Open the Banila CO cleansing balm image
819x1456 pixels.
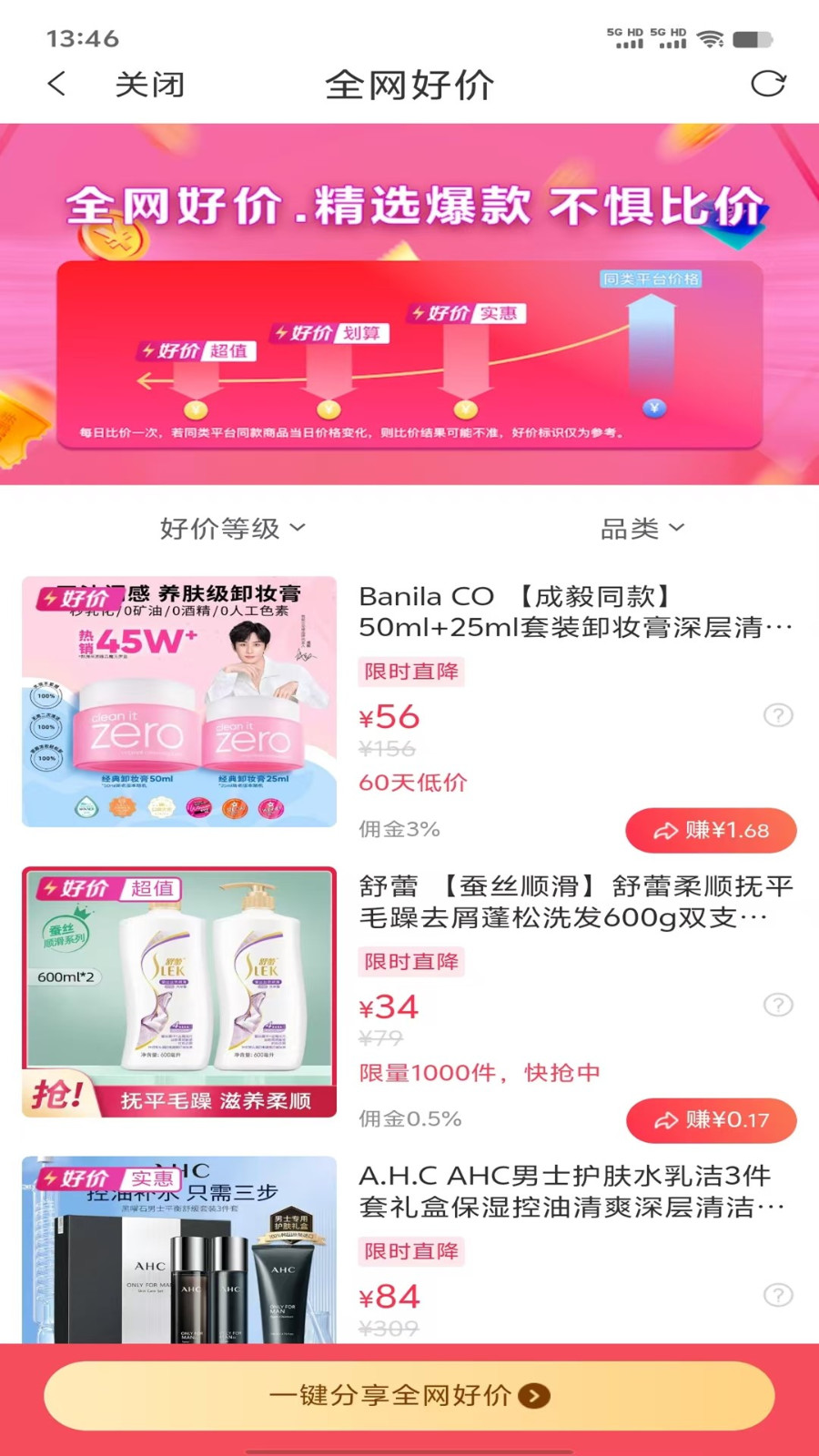pyautogui.click(x=179, y=702)
